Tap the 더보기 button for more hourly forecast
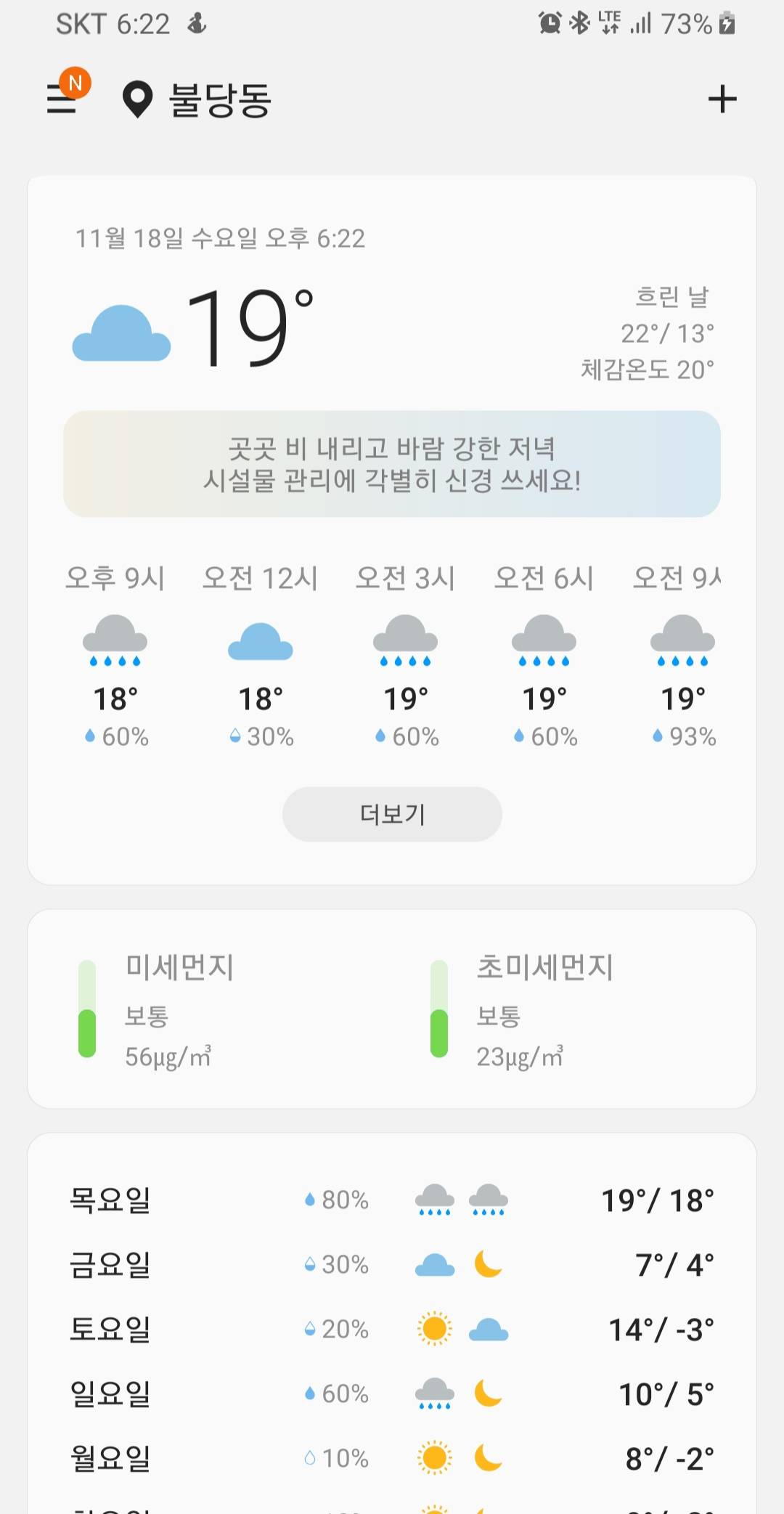The image size is (784, 1514). pyautogui.click(x=392, y=814)
